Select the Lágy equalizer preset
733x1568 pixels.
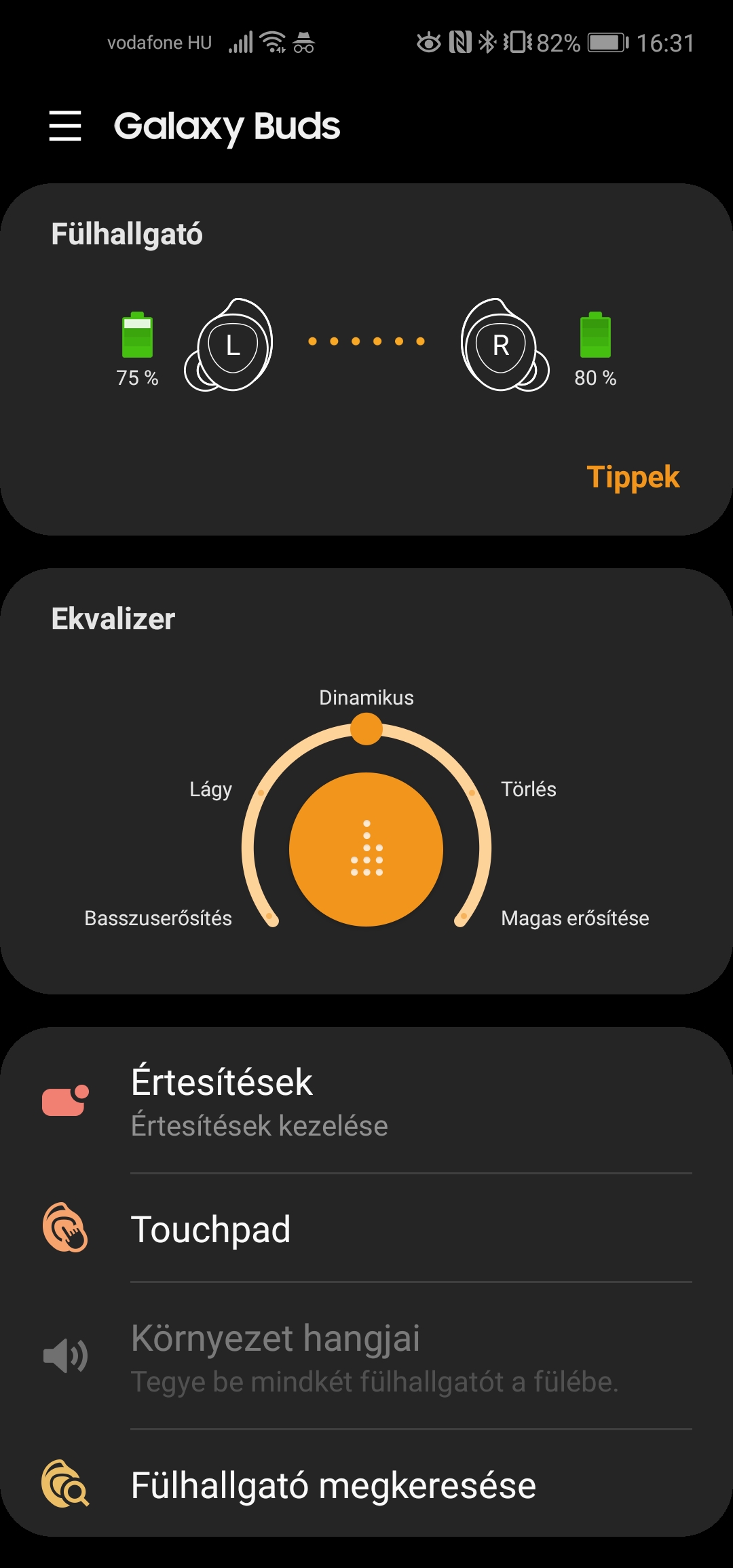tap(210, 789)
